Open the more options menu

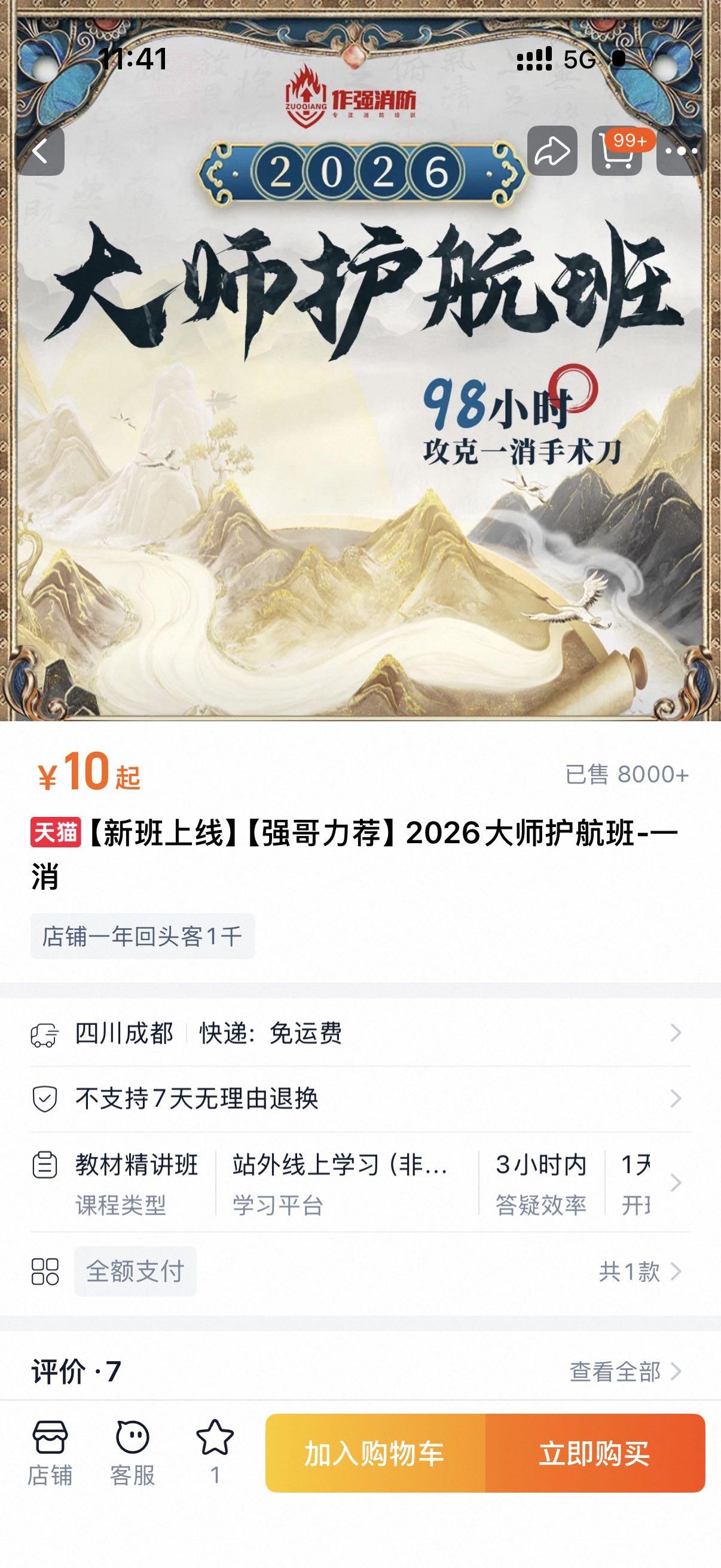click(x=682, y=151)
